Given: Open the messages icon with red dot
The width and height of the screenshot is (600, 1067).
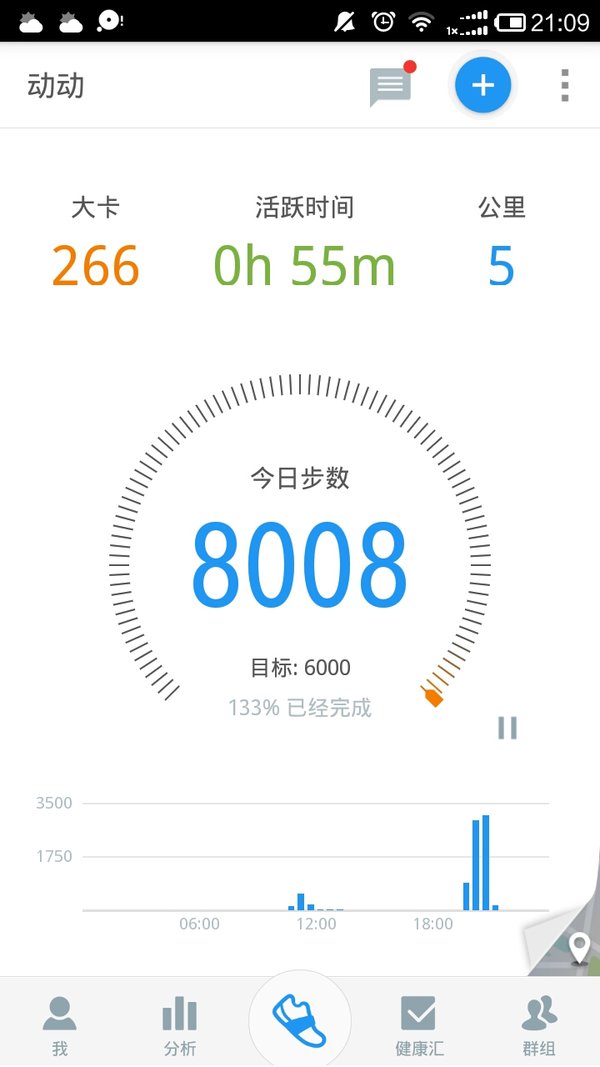Looking at the screenshot, I should pyautogui.click(x=392, y=85).
